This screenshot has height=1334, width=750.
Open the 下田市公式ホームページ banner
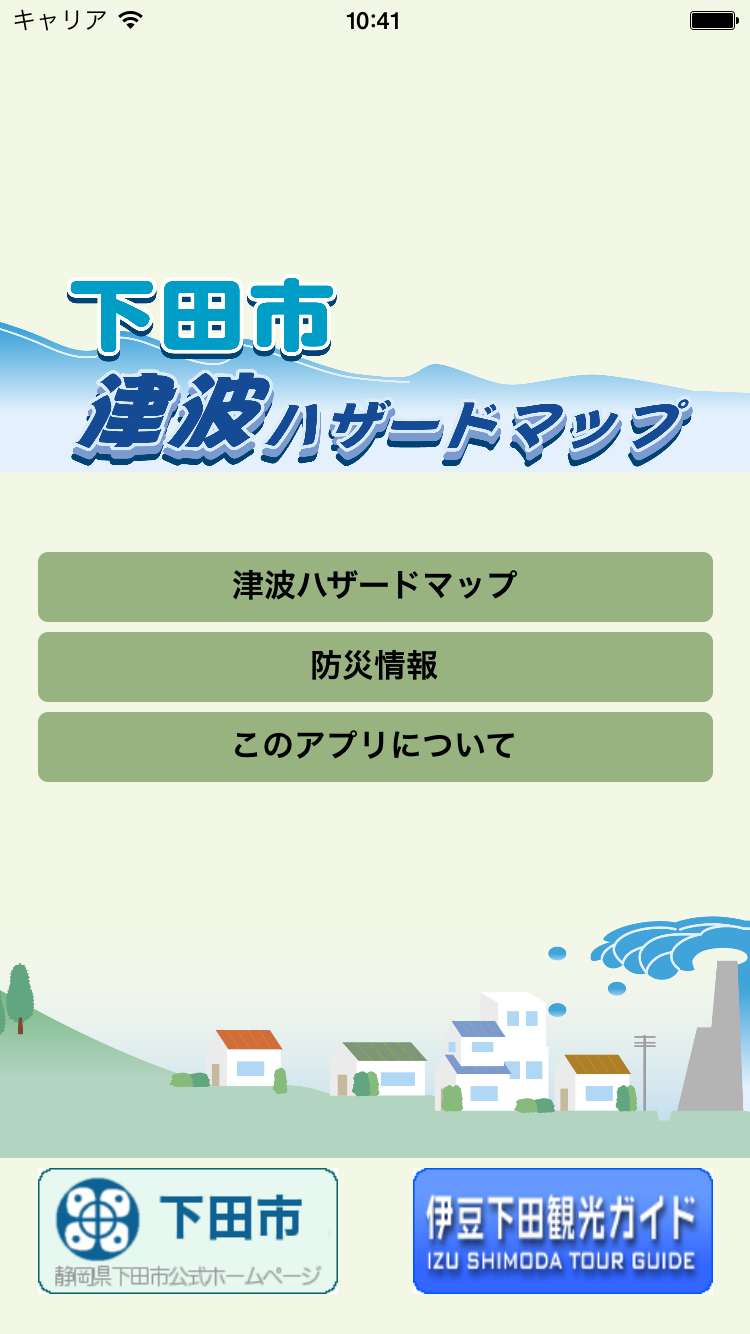[188, 1231]
